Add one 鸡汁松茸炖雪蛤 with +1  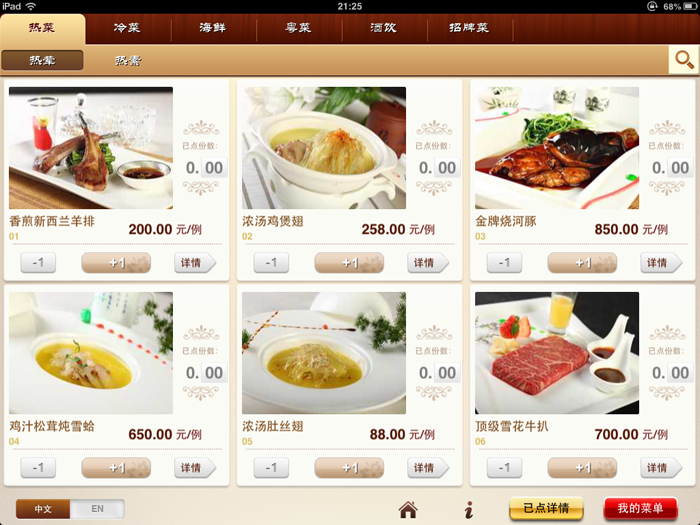click(x=116, y=468)
